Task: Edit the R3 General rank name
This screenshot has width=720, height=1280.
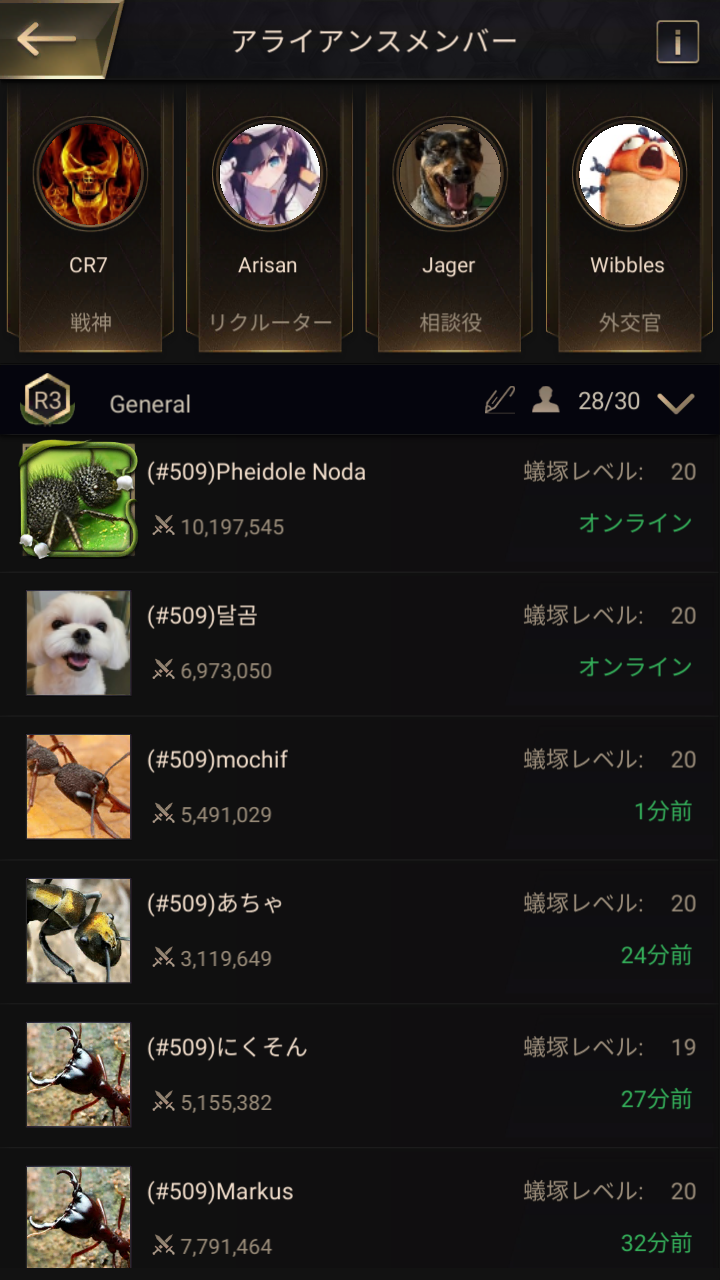Action: pos(499,402)
